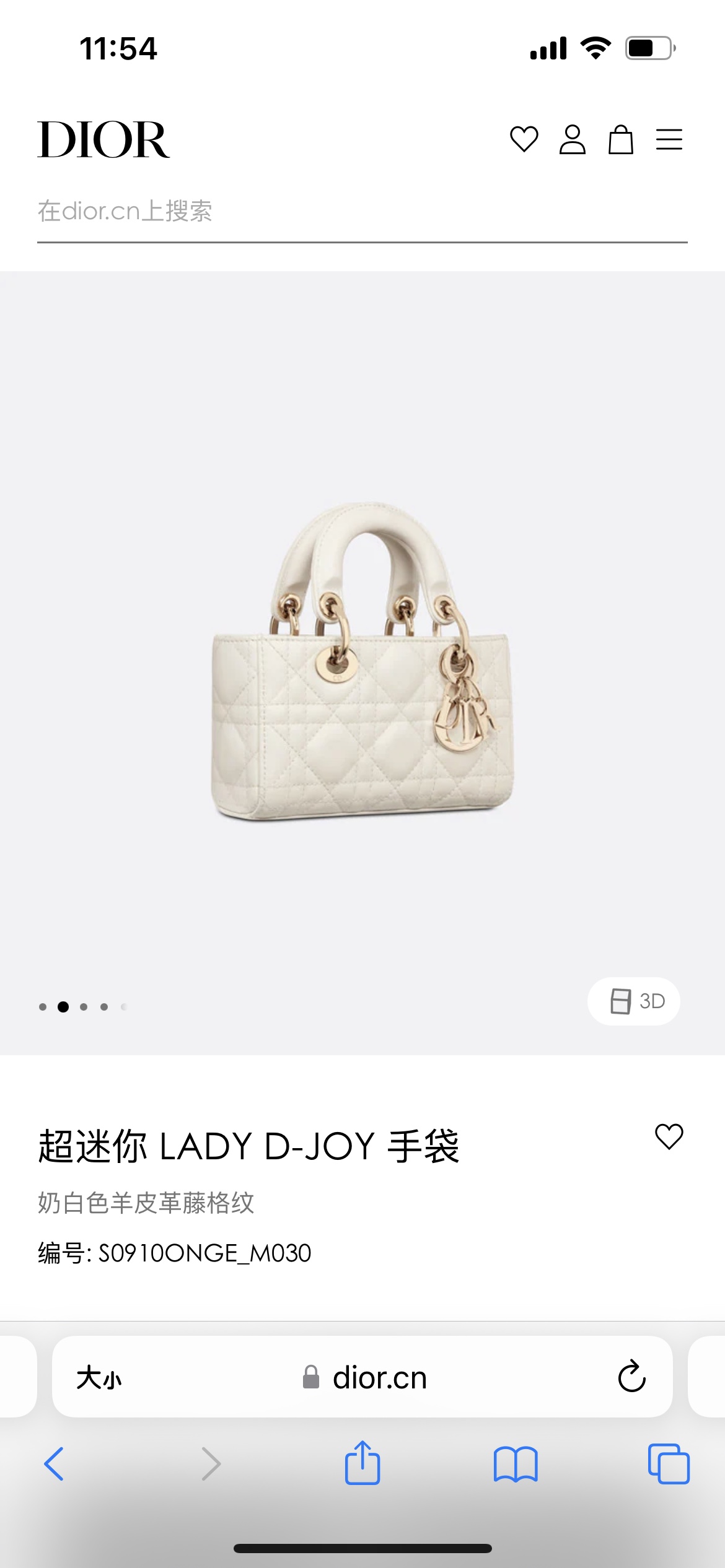Open the hamburger menu
The image size is (725, 1568).
coord(669,139)
